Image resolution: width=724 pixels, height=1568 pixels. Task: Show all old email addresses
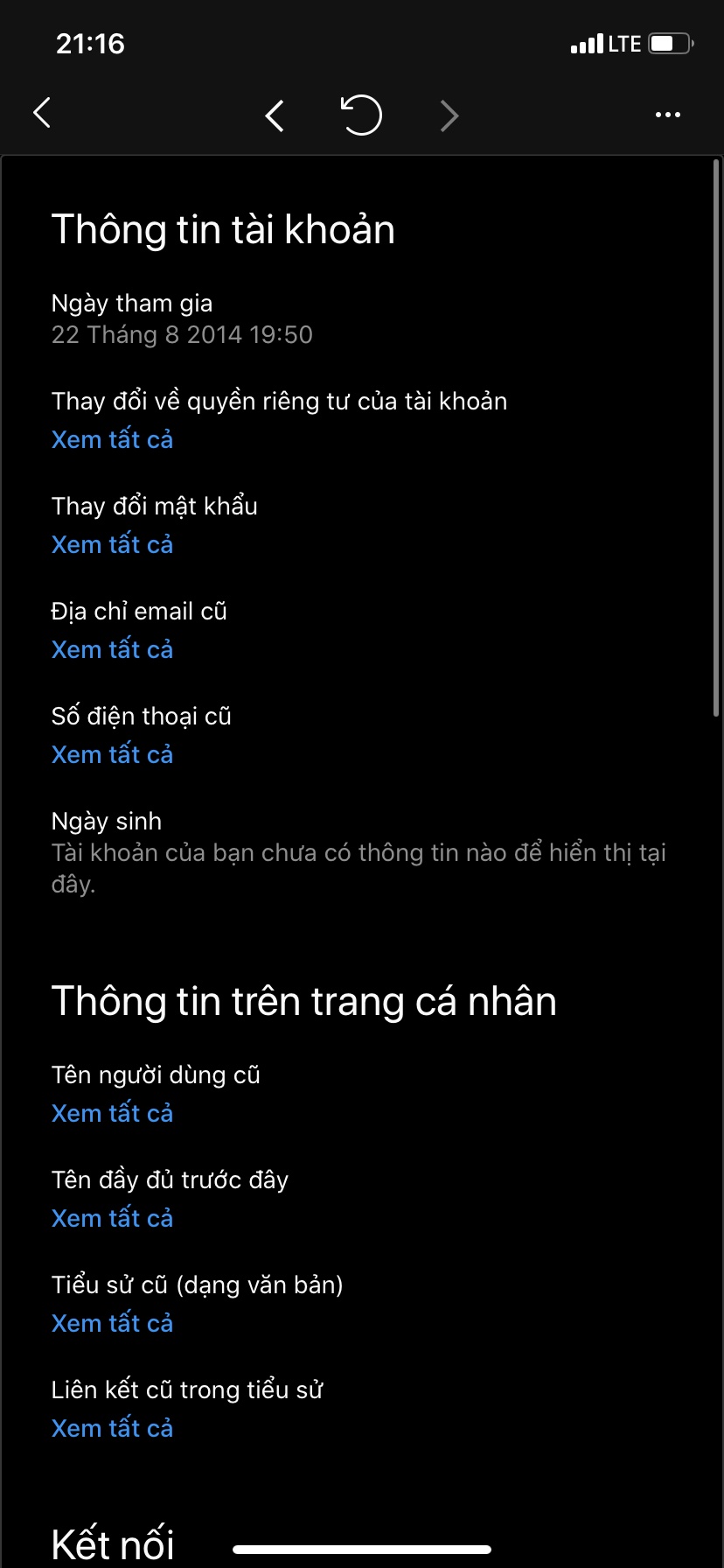(112, 649)
